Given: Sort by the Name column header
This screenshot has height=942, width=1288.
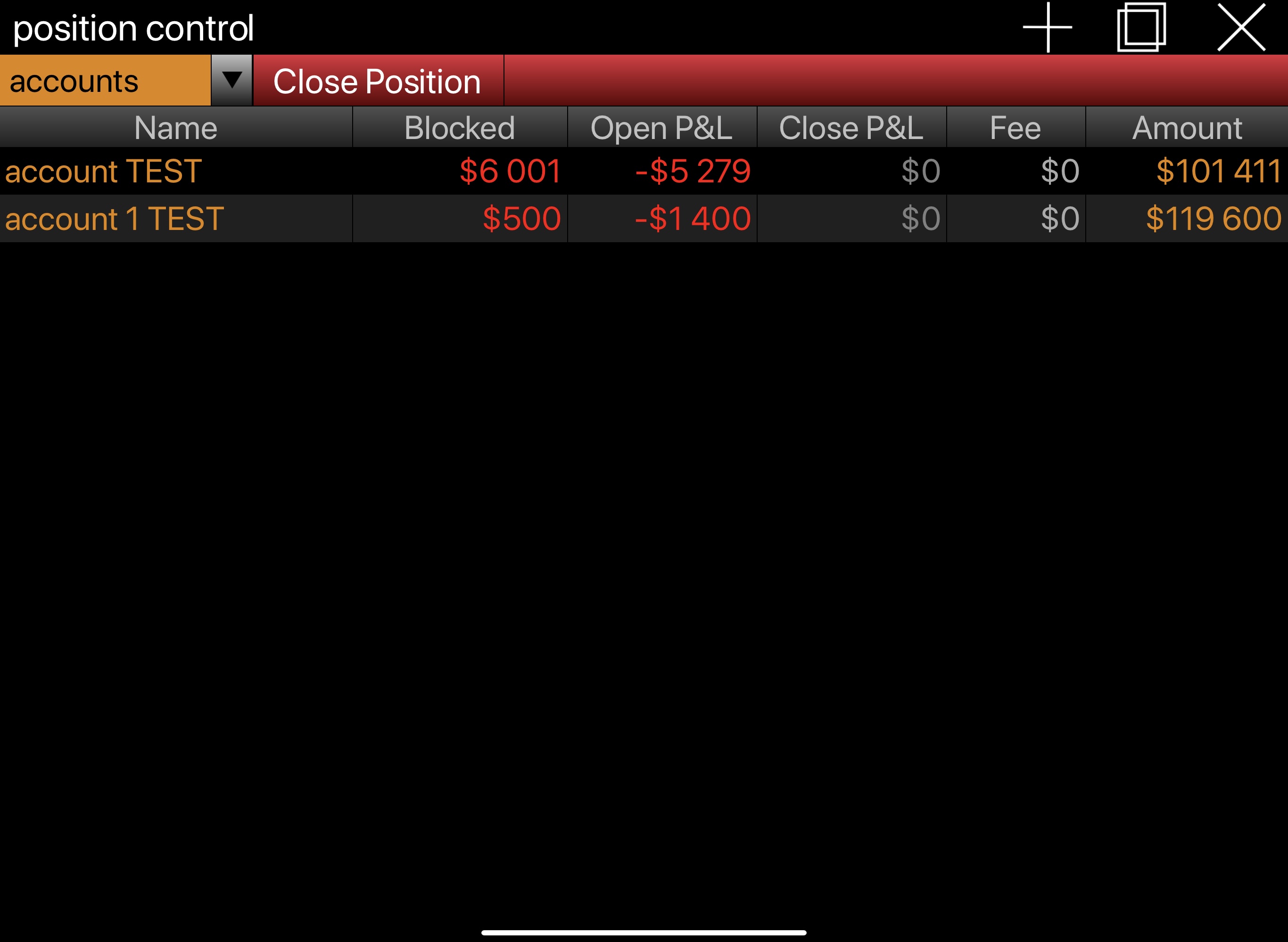Looking at the screenshot, I should tap(176, 128).
